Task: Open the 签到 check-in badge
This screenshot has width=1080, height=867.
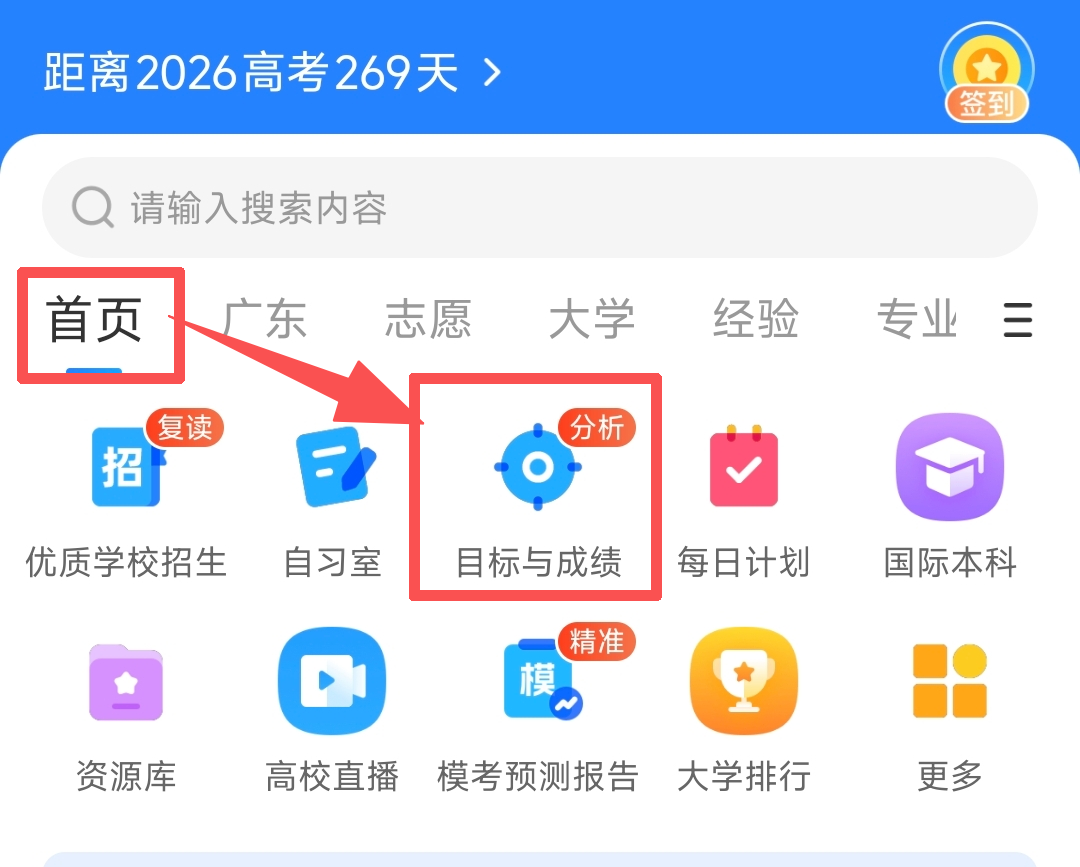Action: [x=986, y=73]
